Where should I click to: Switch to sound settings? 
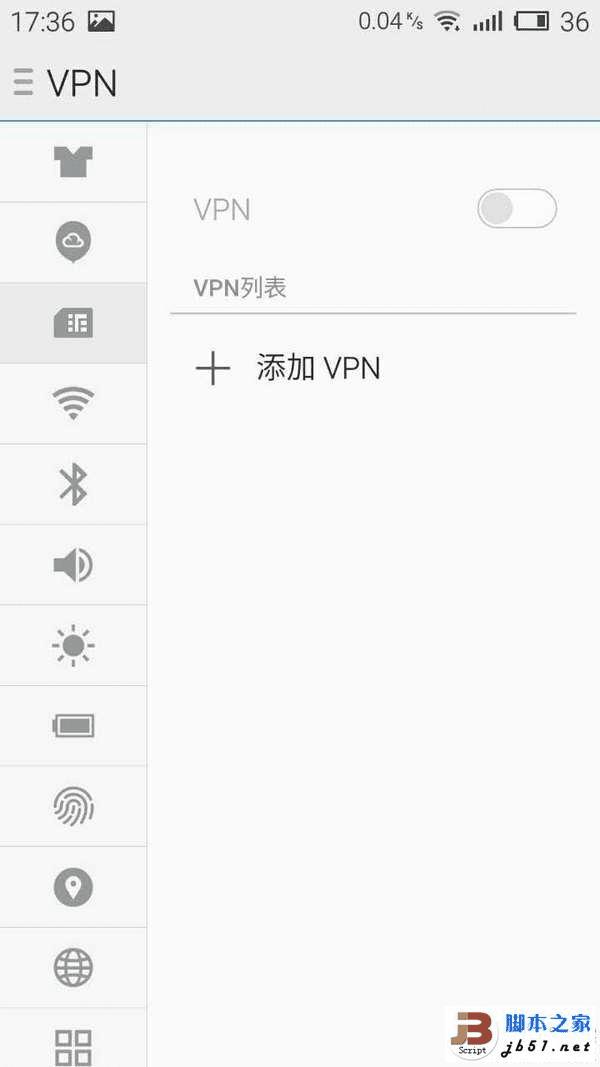coord(73,565)
